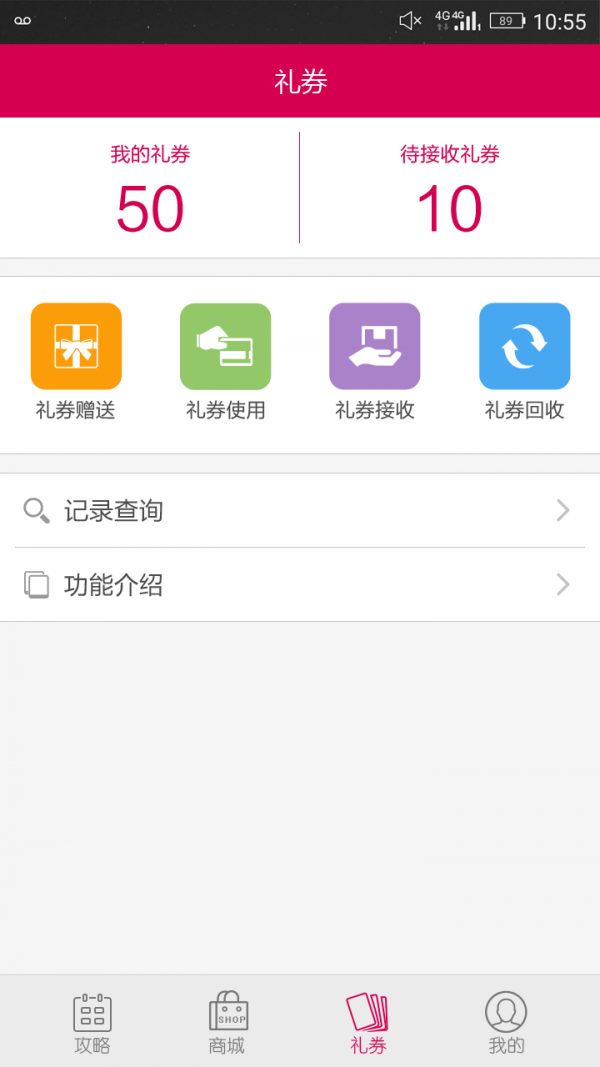Switch to the 攻略 tab
Image resolution: width=600 pixels, height=1067 pixels.
tap(92, 1022)
